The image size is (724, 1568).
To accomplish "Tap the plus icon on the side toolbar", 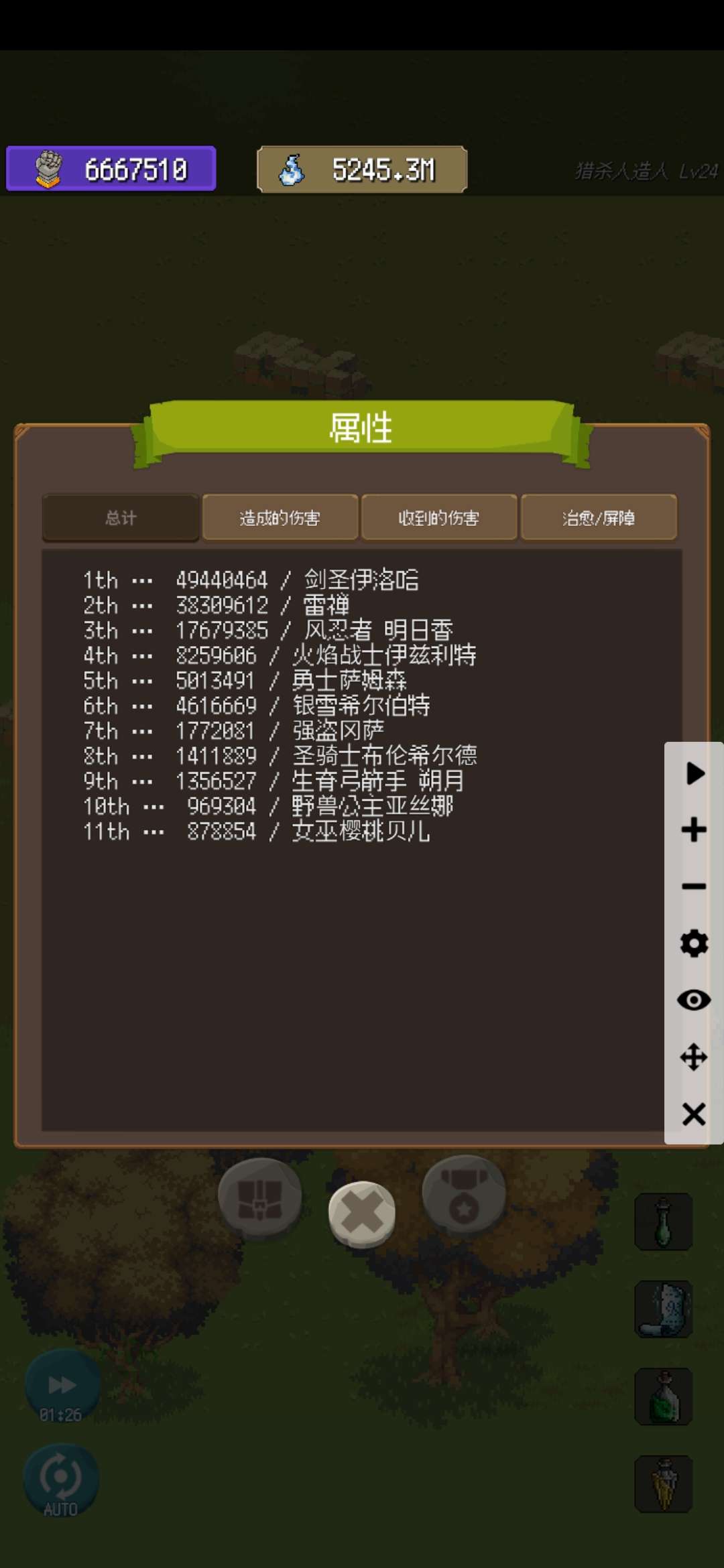I will pyautogui.click(x=695, y=830).
